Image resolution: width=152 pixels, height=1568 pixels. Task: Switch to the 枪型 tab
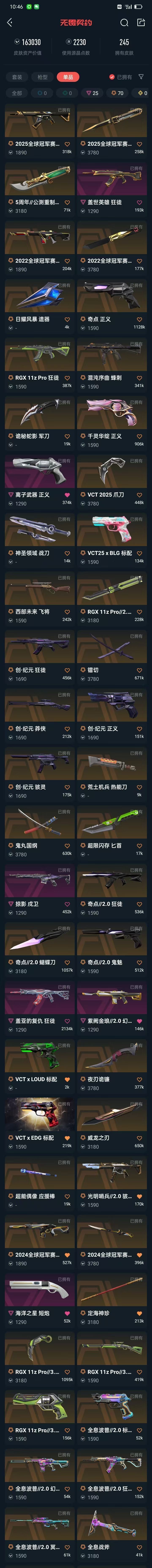click(43, 77)
